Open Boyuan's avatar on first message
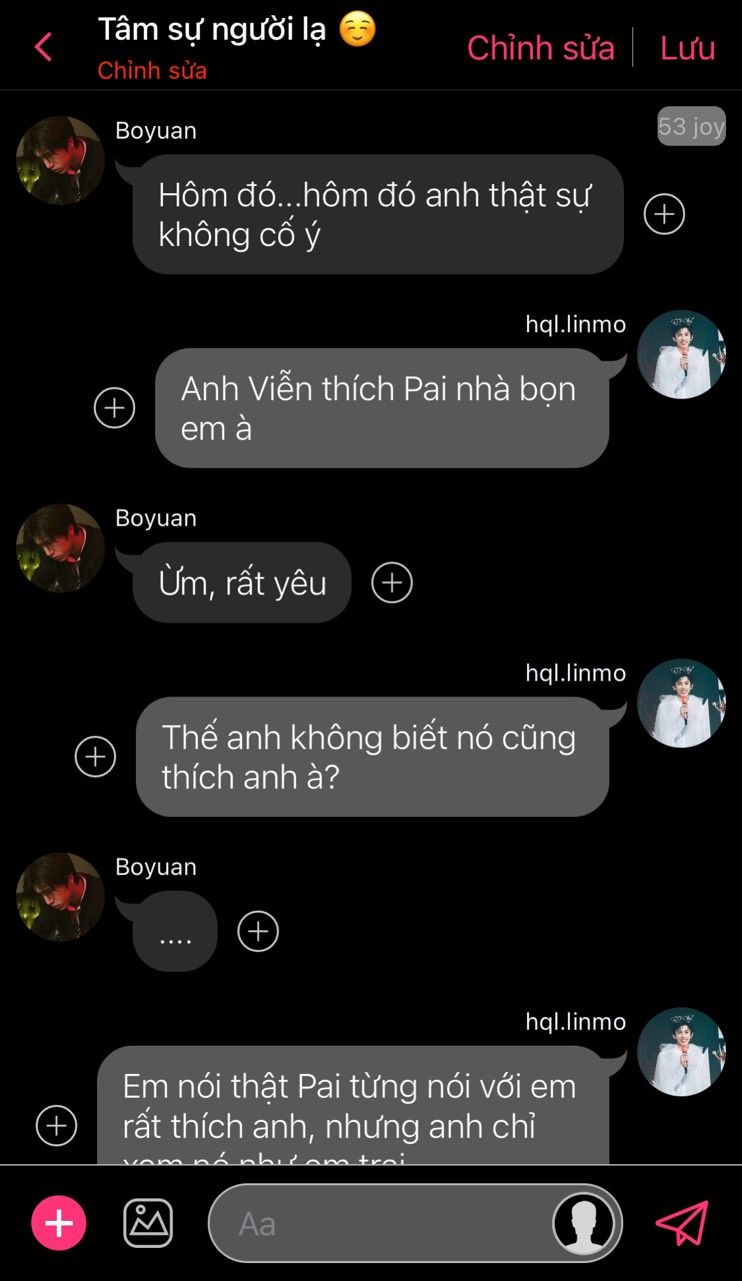This screenshot has width=742, height=1281. coord(60,160)
